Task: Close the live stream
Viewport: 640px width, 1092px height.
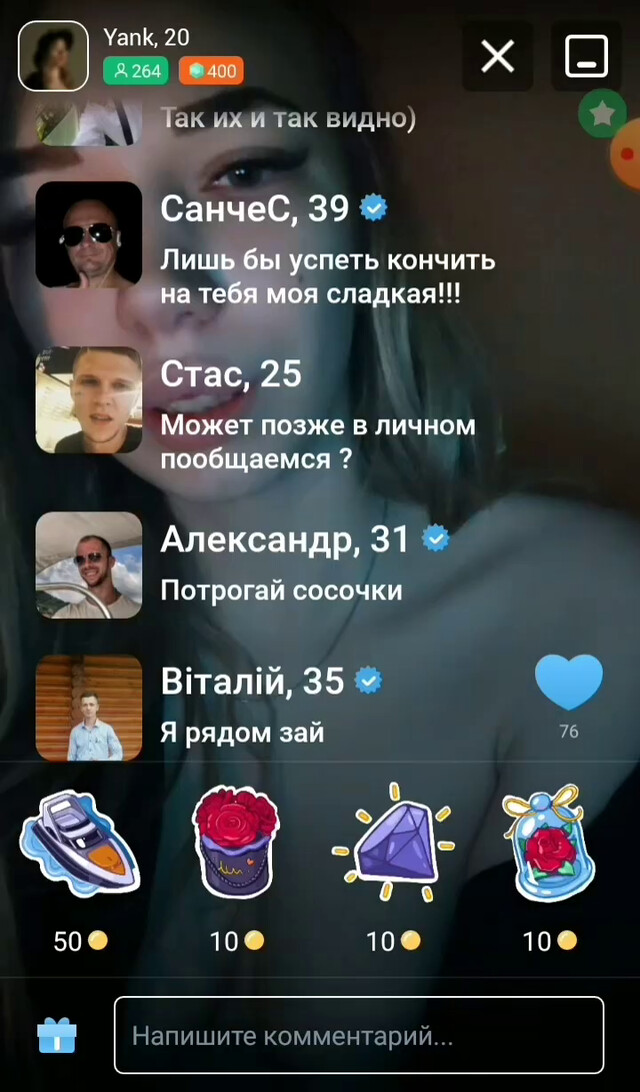Action: 497,56
